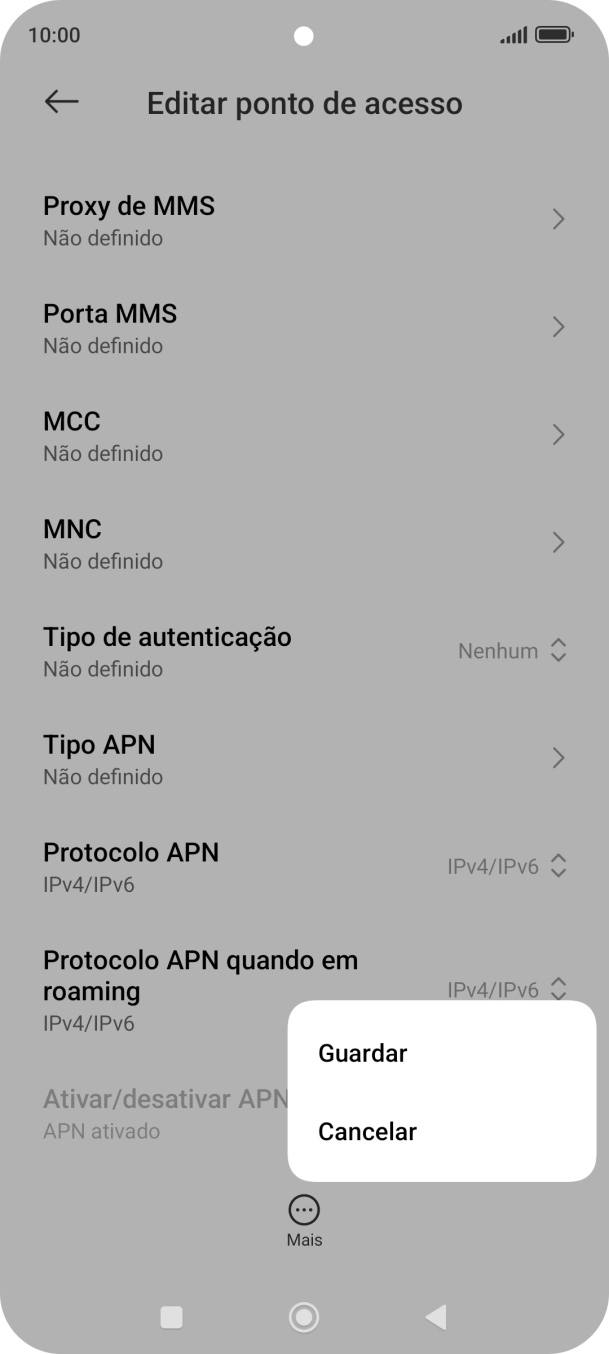Tap the Mais options button
The height and width of the screenshot is (1354, 609).
tap(304, 1221)
